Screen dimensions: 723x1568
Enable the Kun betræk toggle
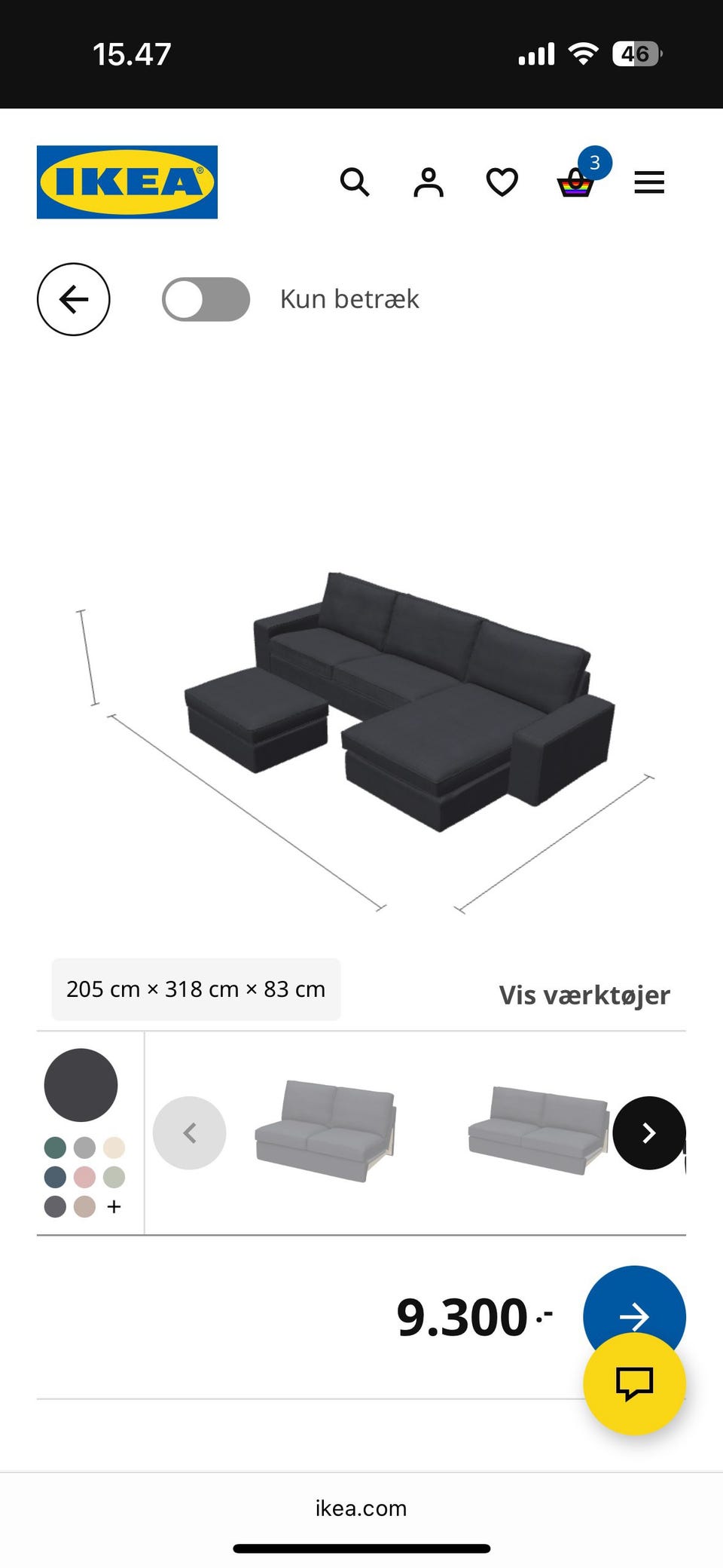click(x=205, y=298)
